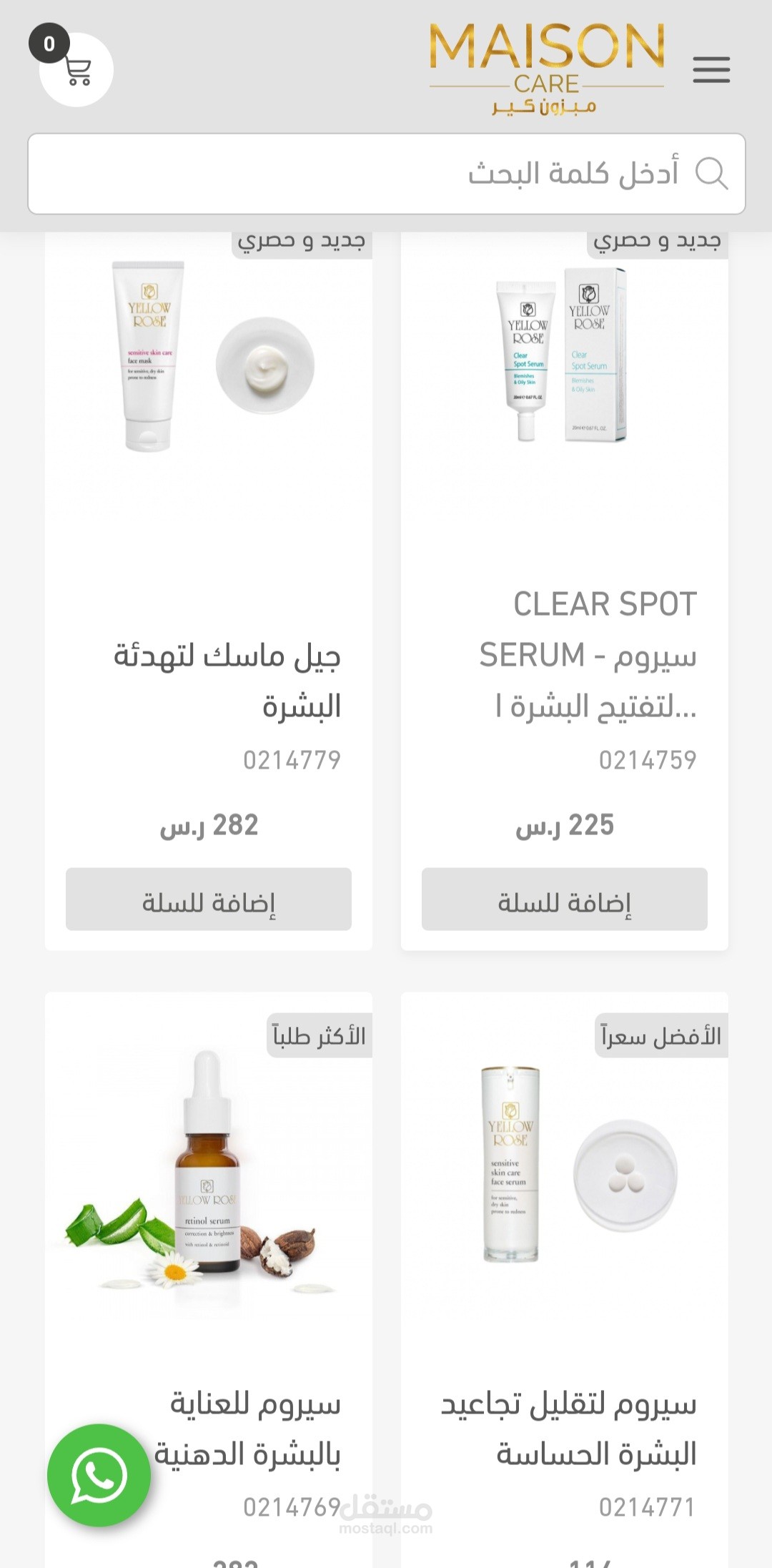Image resolution: width=772 pixels, height=1568 pixels.
Task: Add Clear Spot Serum (225 ر.س) to cart
Action: point(564,899)
